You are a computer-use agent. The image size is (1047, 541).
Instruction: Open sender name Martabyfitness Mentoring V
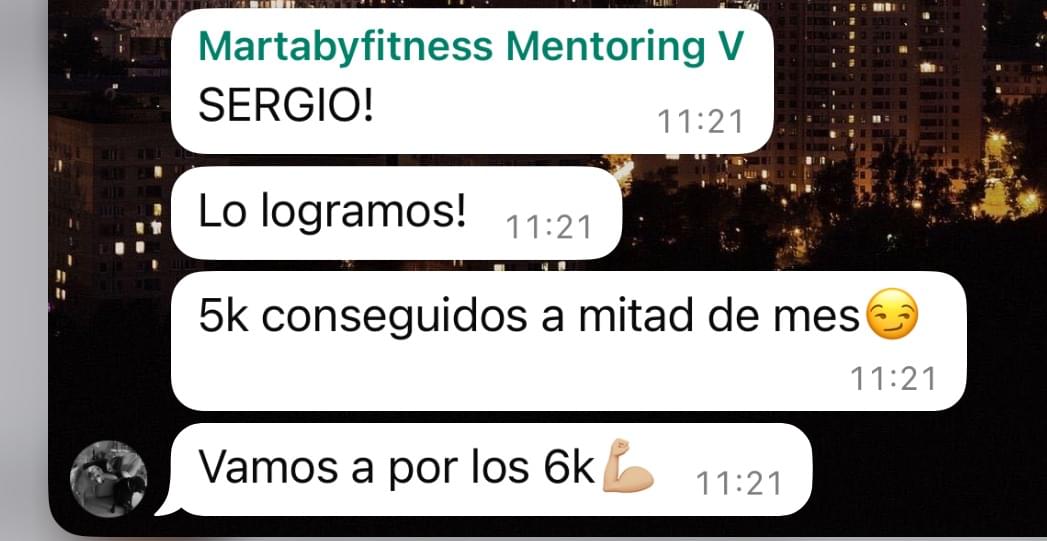471,46
